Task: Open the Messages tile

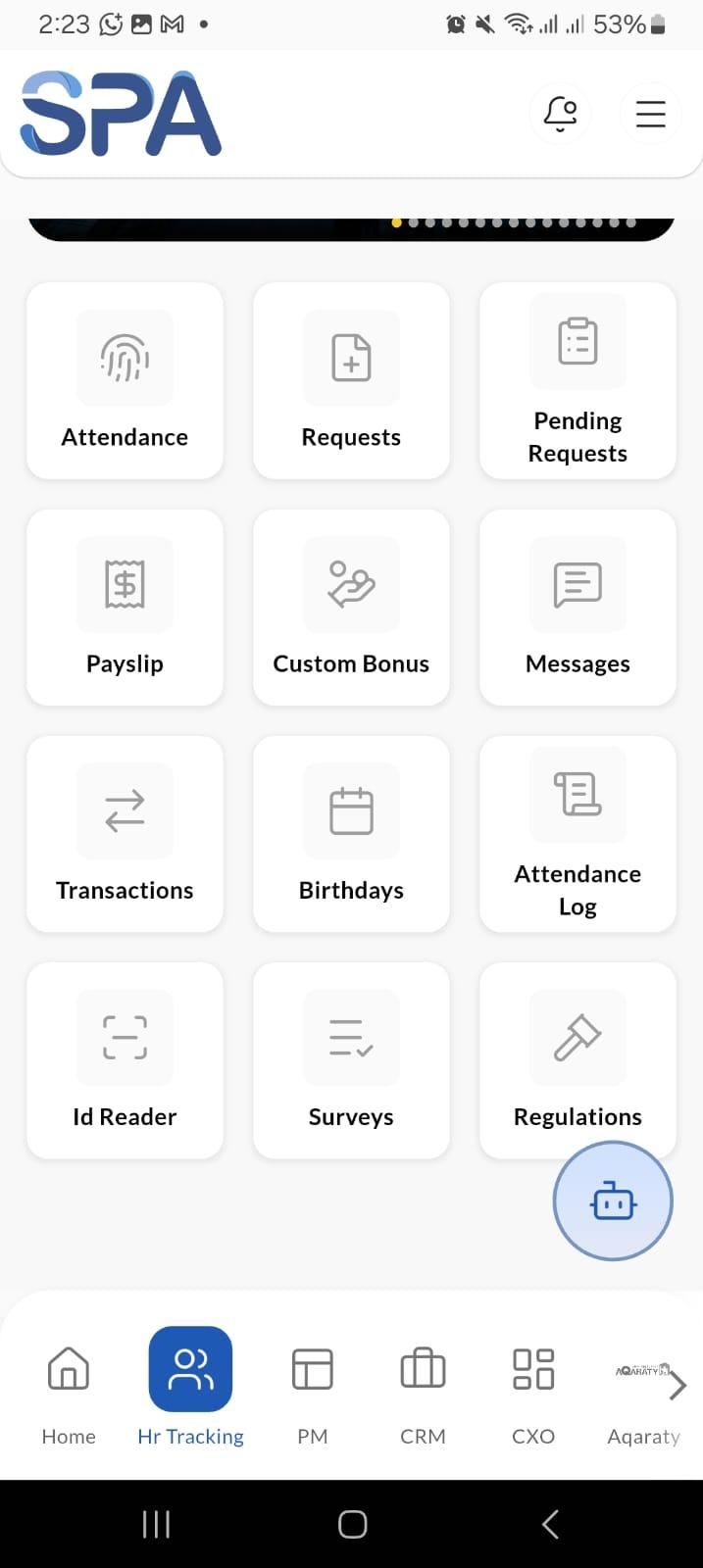Action: coord(577,608)
